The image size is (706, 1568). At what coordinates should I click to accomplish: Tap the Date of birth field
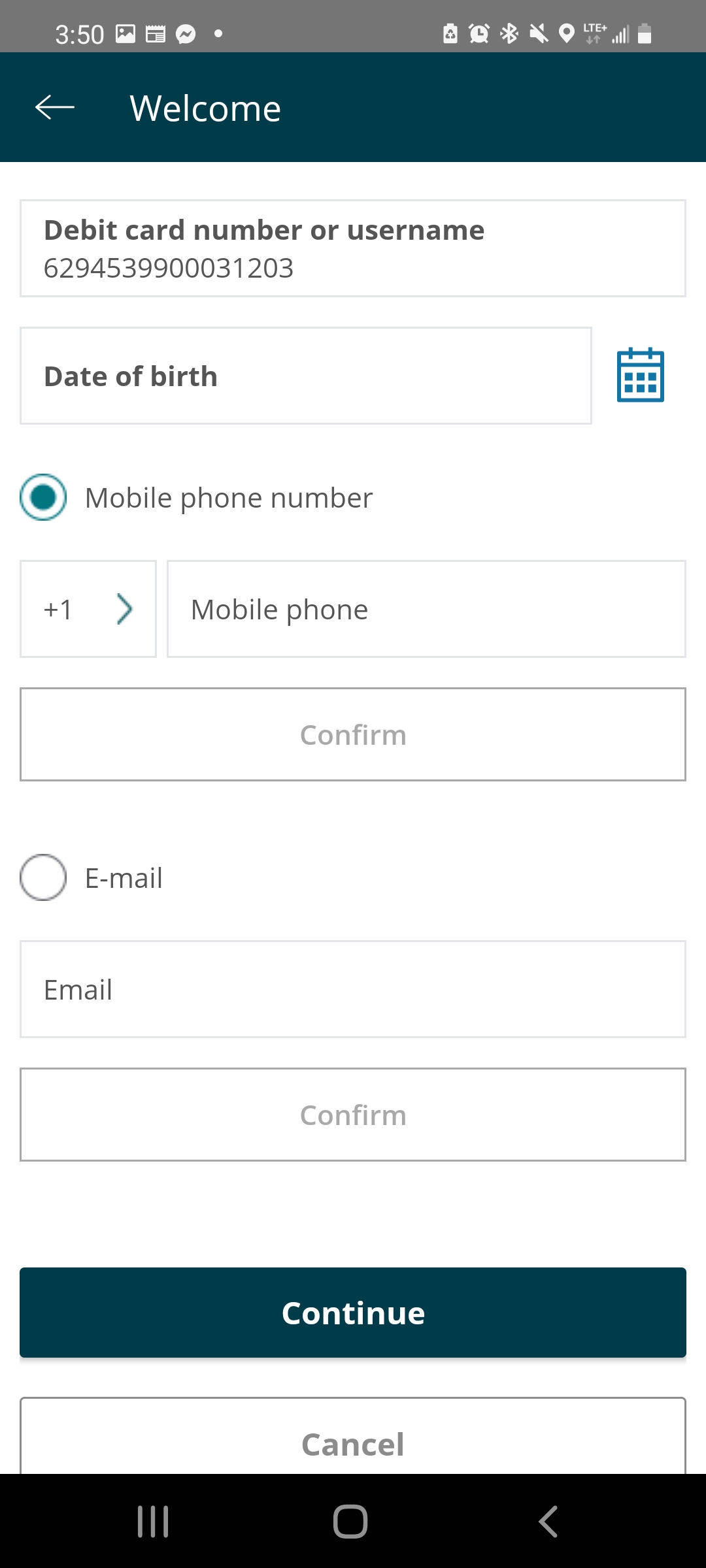point(306,376)
